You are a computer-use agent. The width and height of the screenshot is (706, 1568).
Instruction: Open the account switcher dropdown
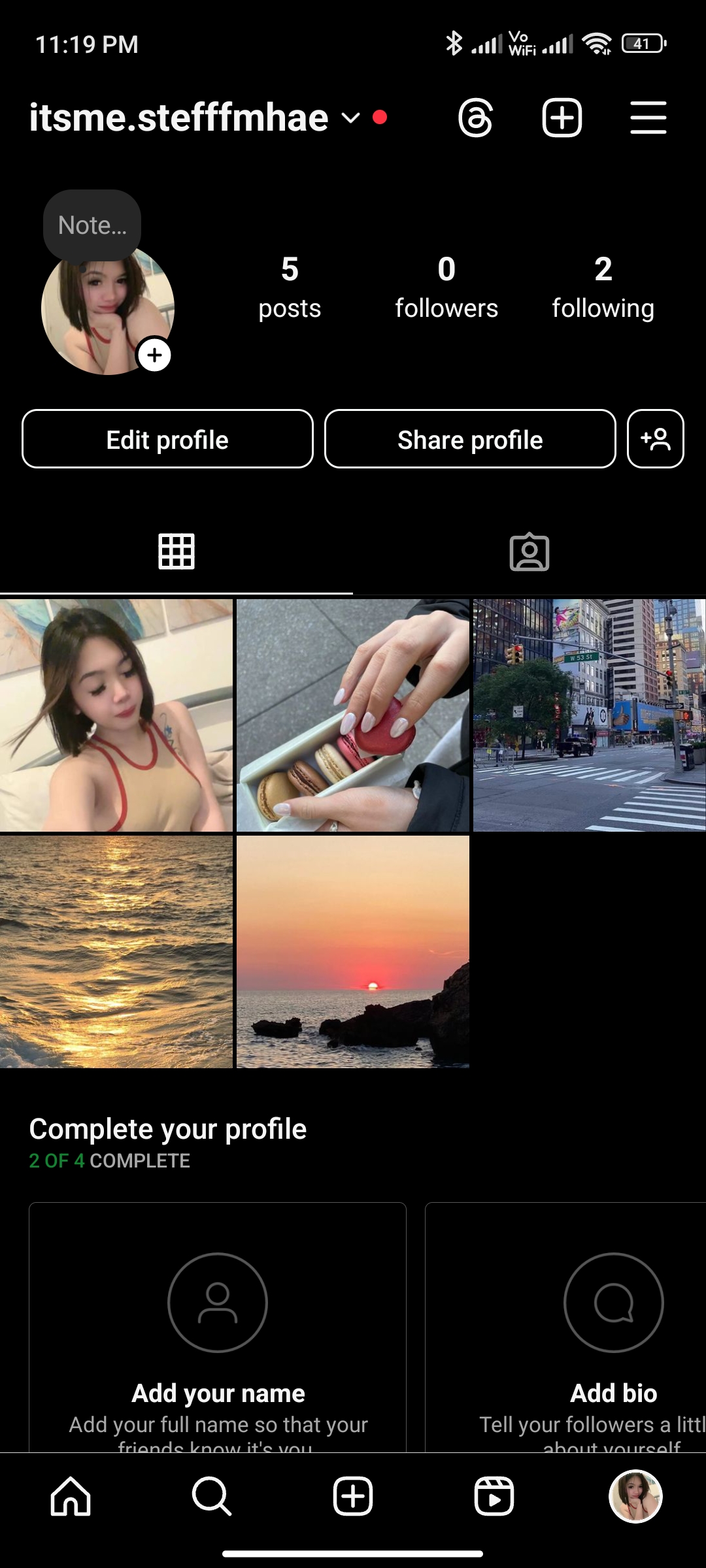(x=351, y=118)
